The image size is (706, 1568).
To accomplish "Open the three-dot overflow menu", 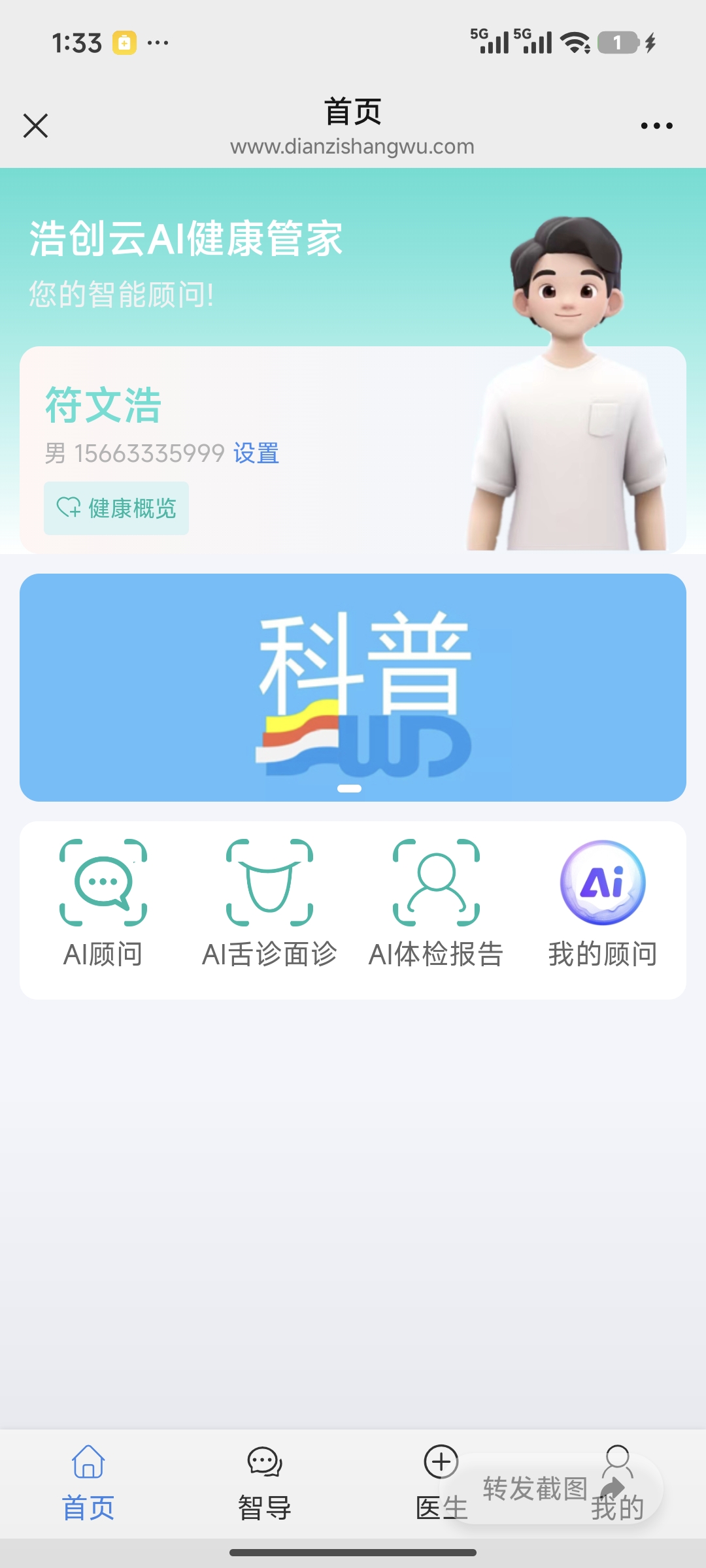I will [x=656, y=125].
